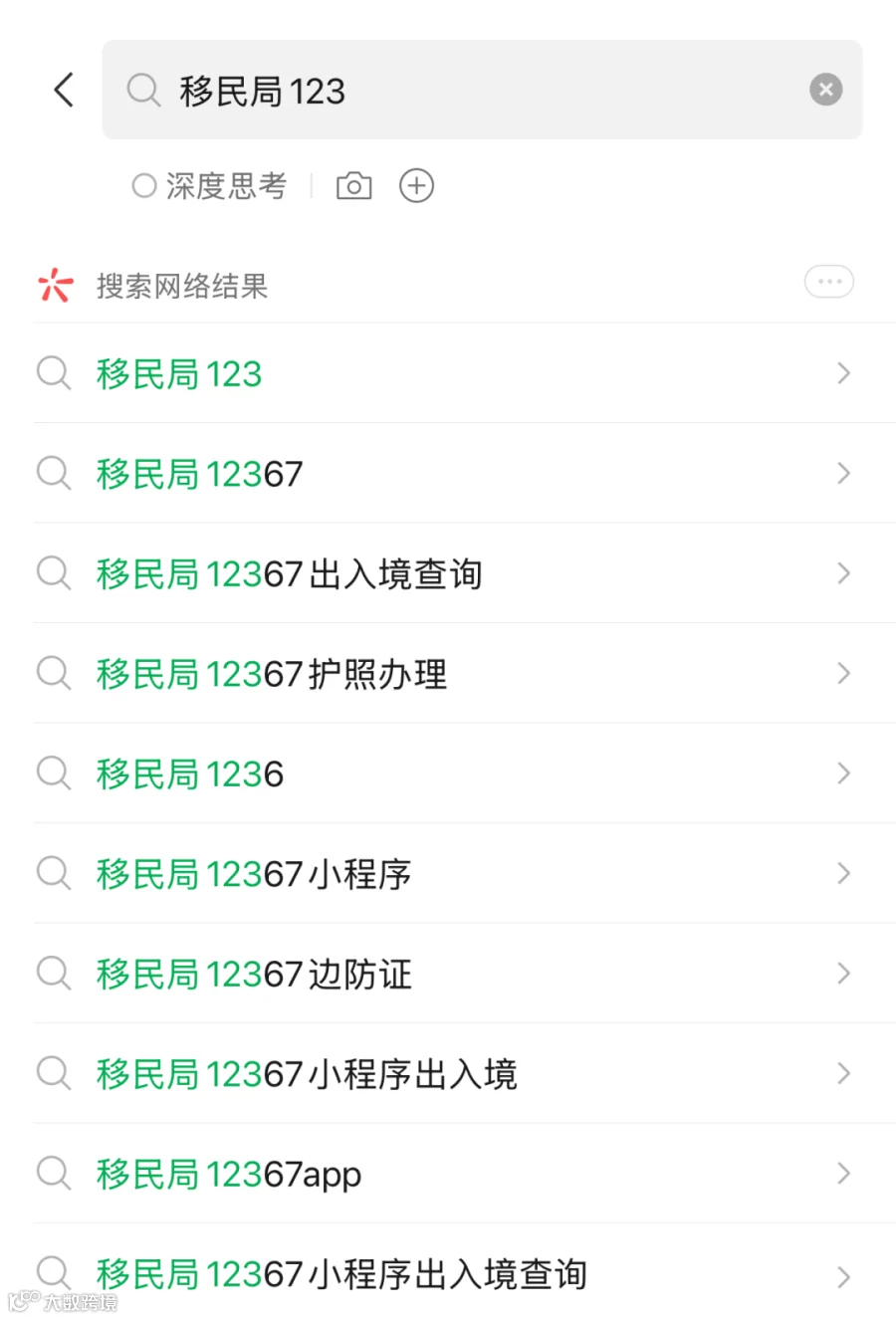Tap the search field containing 移民局123
This screenshot has width=896, height=1319.
coord(482,90)
